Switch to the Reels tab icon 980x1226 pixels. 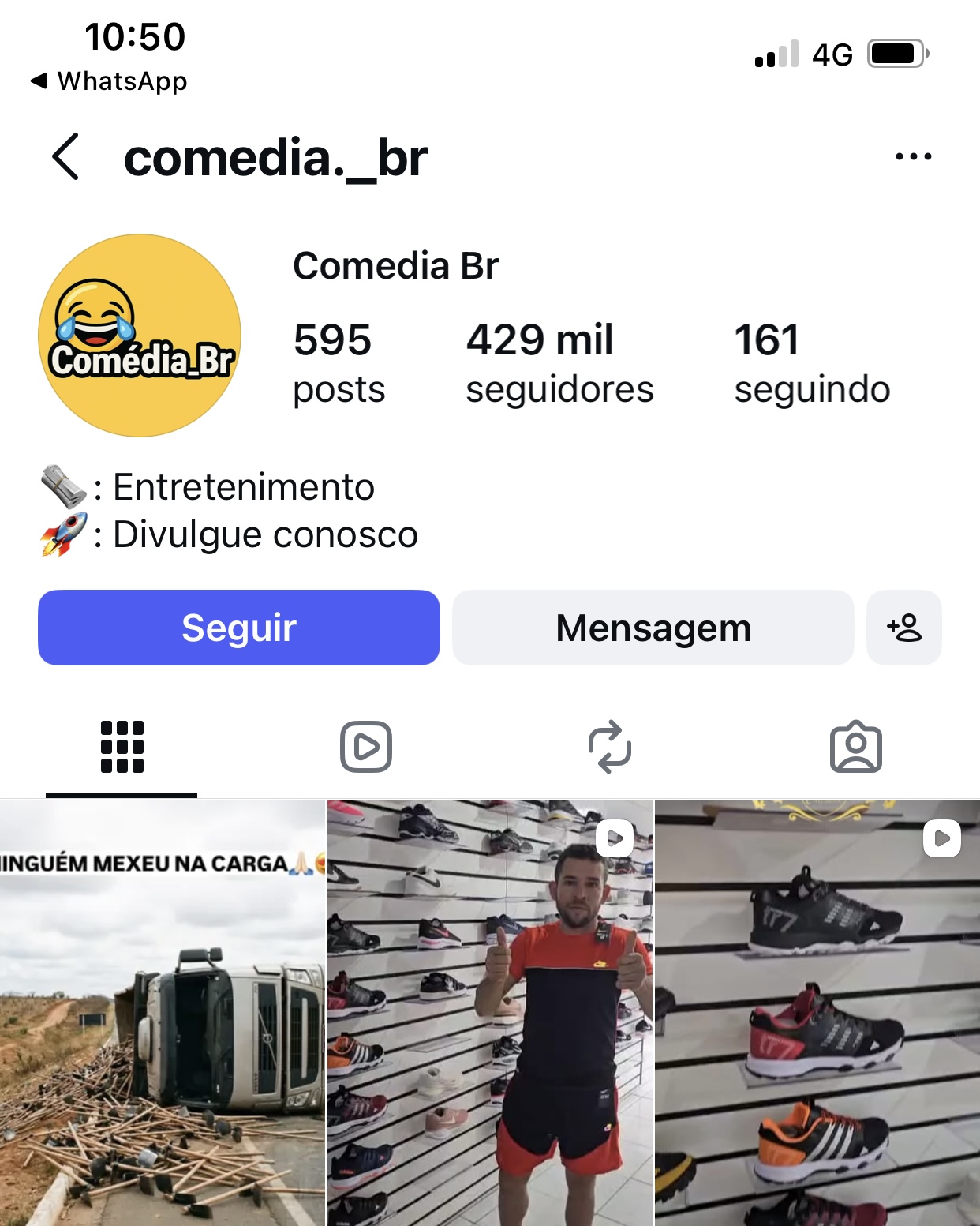point(365,747)
